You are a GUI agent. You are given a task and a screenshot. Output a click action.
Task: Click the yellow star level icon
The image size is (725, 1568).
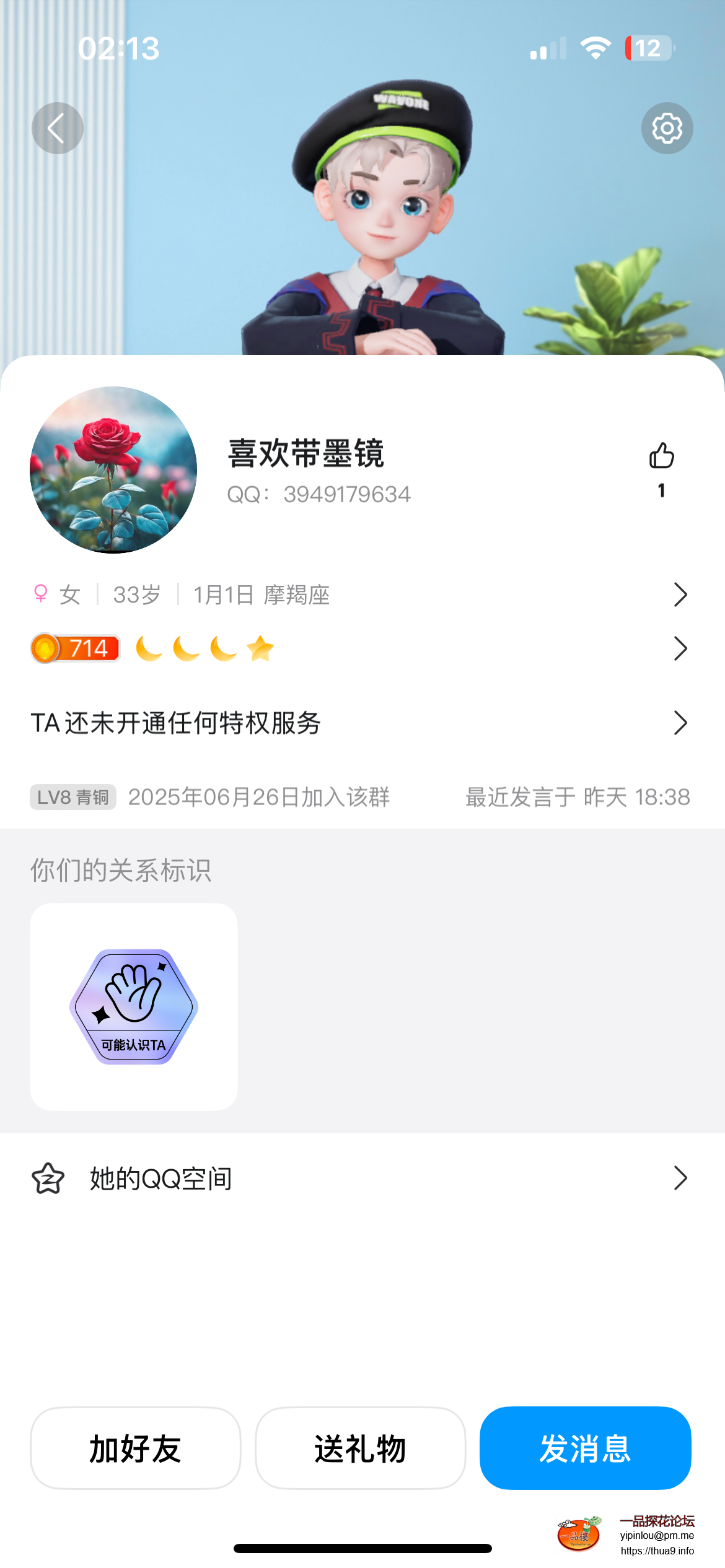[259, 647]
